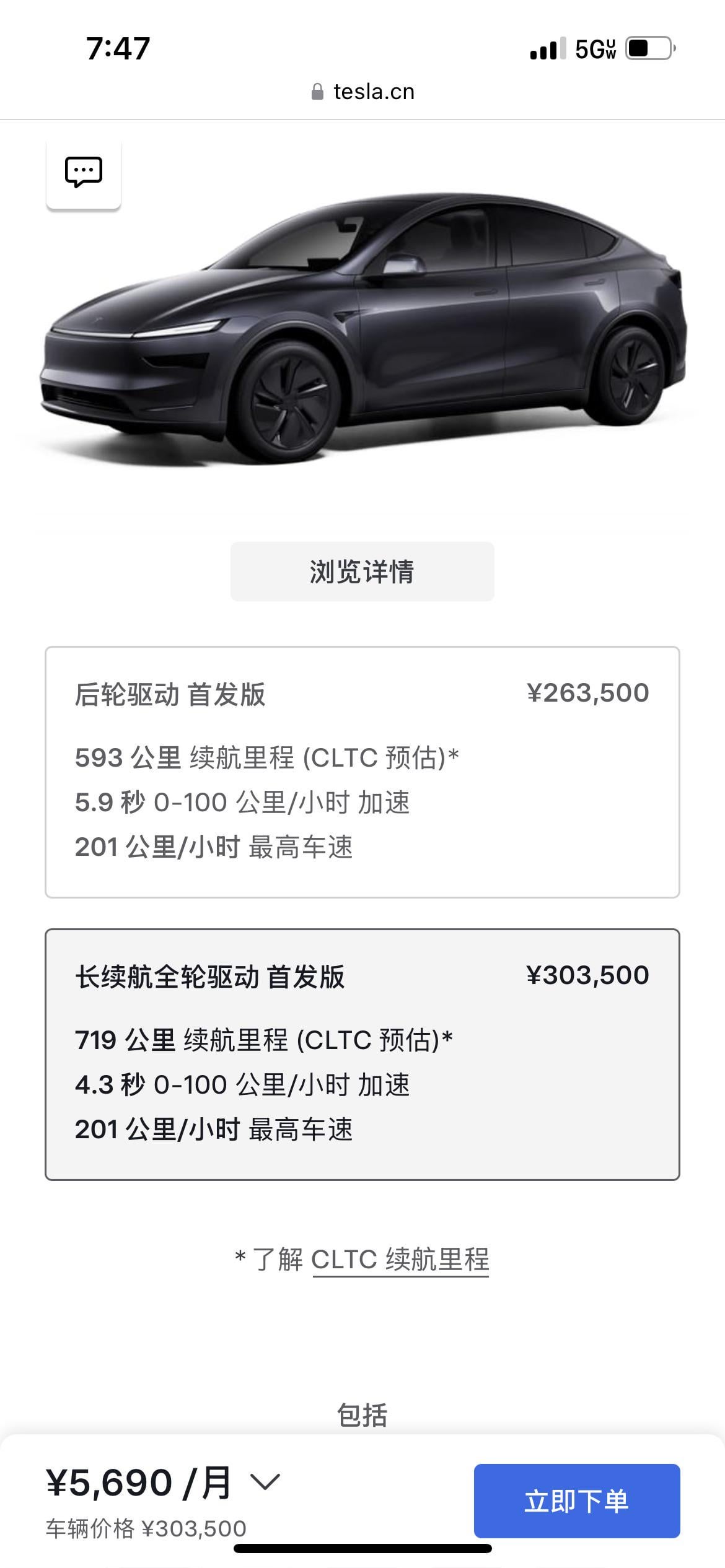Open the CLTC 续航里程 link
This screenshot has width=725, height=1568.
pos(400,1260)
